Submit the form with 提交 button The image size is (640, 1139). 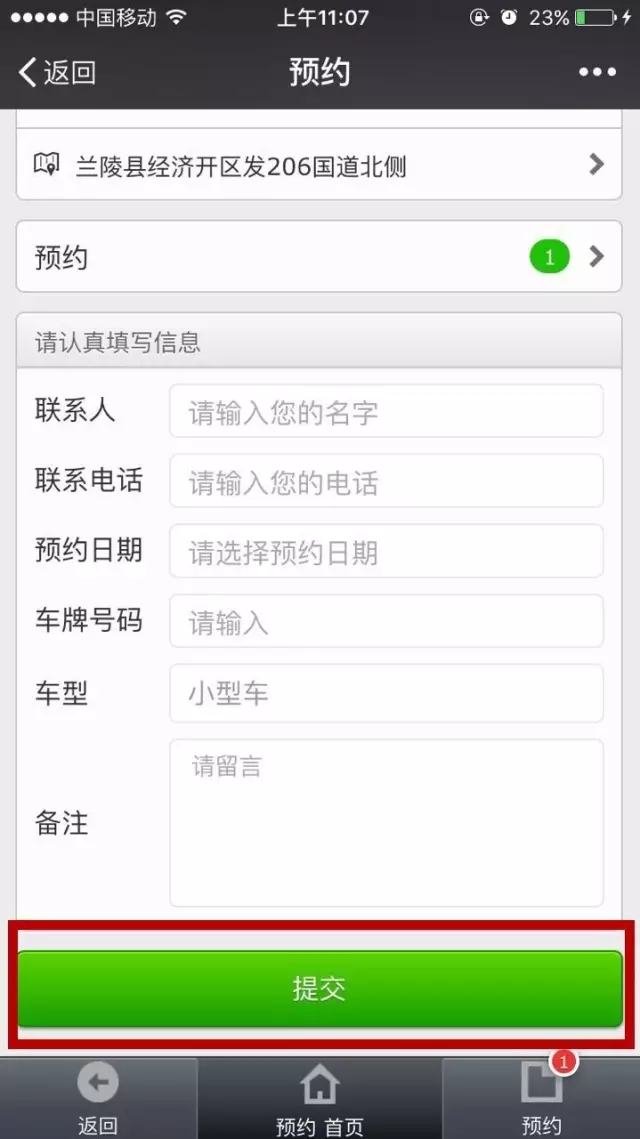coord(320,989)
